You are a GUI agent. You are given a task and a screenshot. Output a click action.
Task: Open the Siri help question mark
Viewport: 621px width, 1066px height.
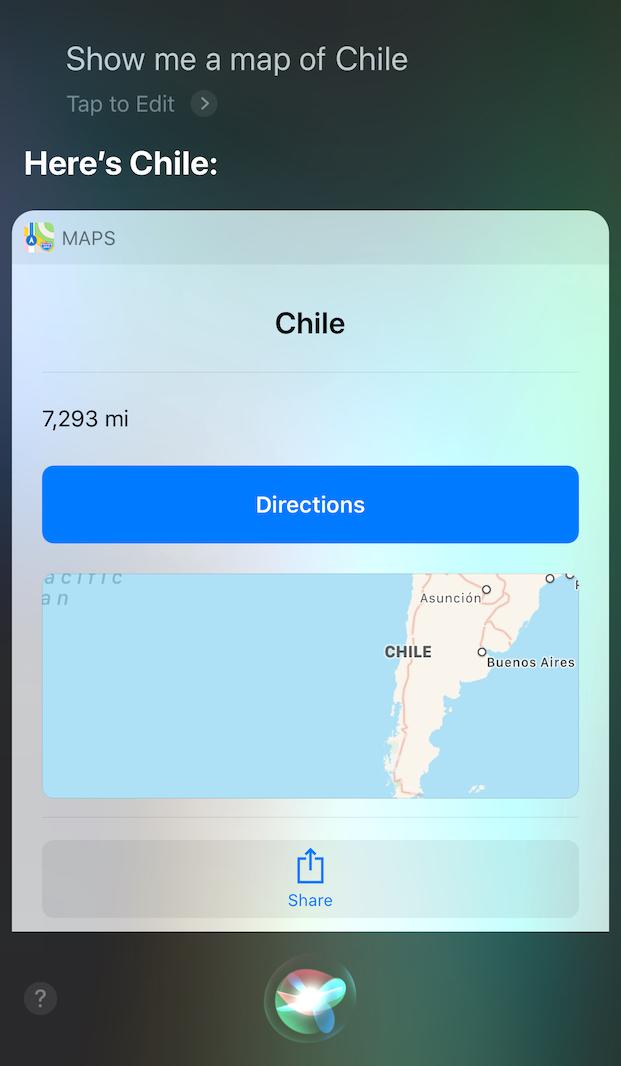[40, 998]
